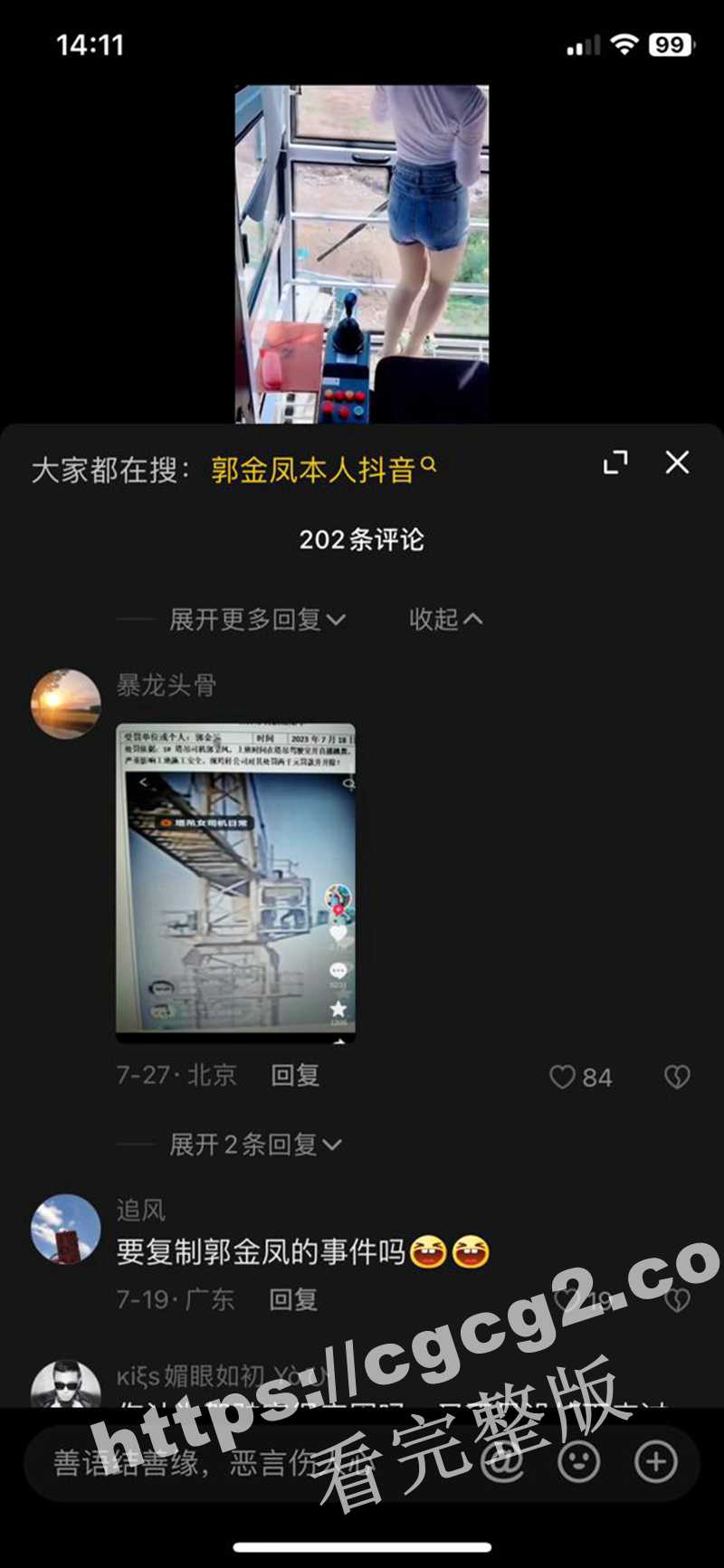Collapse replies with 收起
Image resolution: width=724 pixels, height=1568 pixels.
[x=444, y=620]
